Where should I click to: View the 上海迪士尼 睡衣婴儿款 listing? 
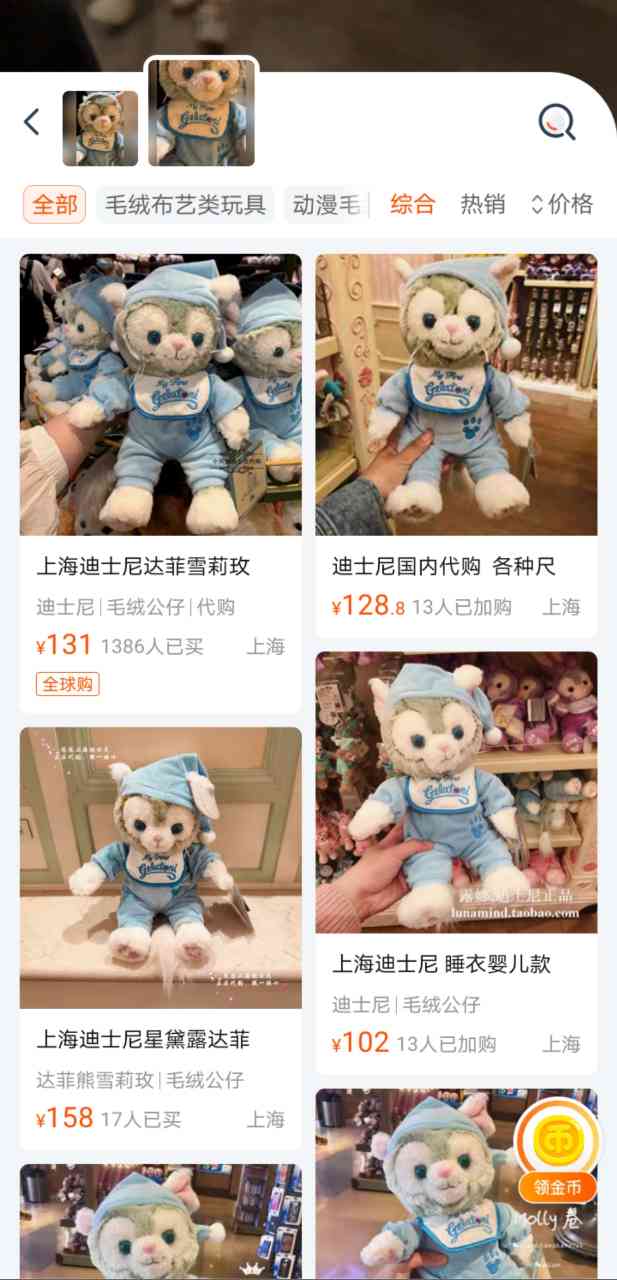[456, 860]
